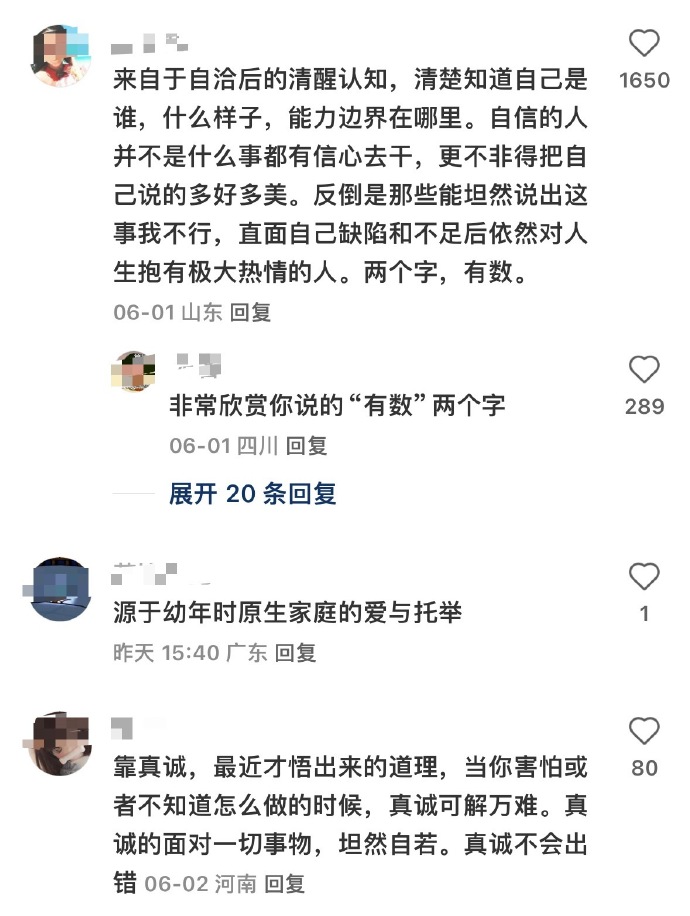
Task: Like the comment about 原生家庭的爱与托举
Action: [644, 577]
